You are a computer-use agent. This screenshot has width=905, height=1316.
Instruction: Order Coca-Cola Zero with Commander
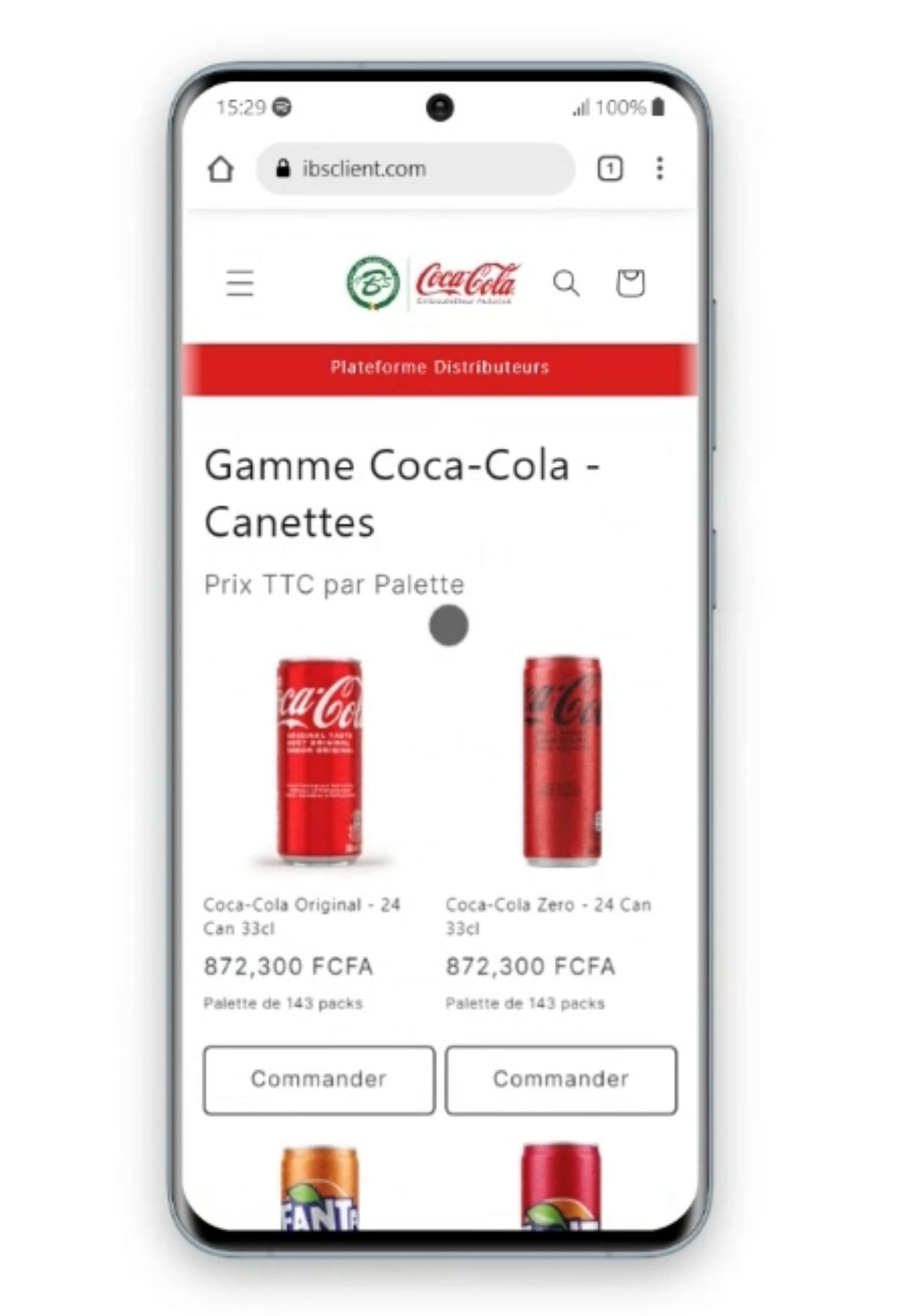[561, 1079]
